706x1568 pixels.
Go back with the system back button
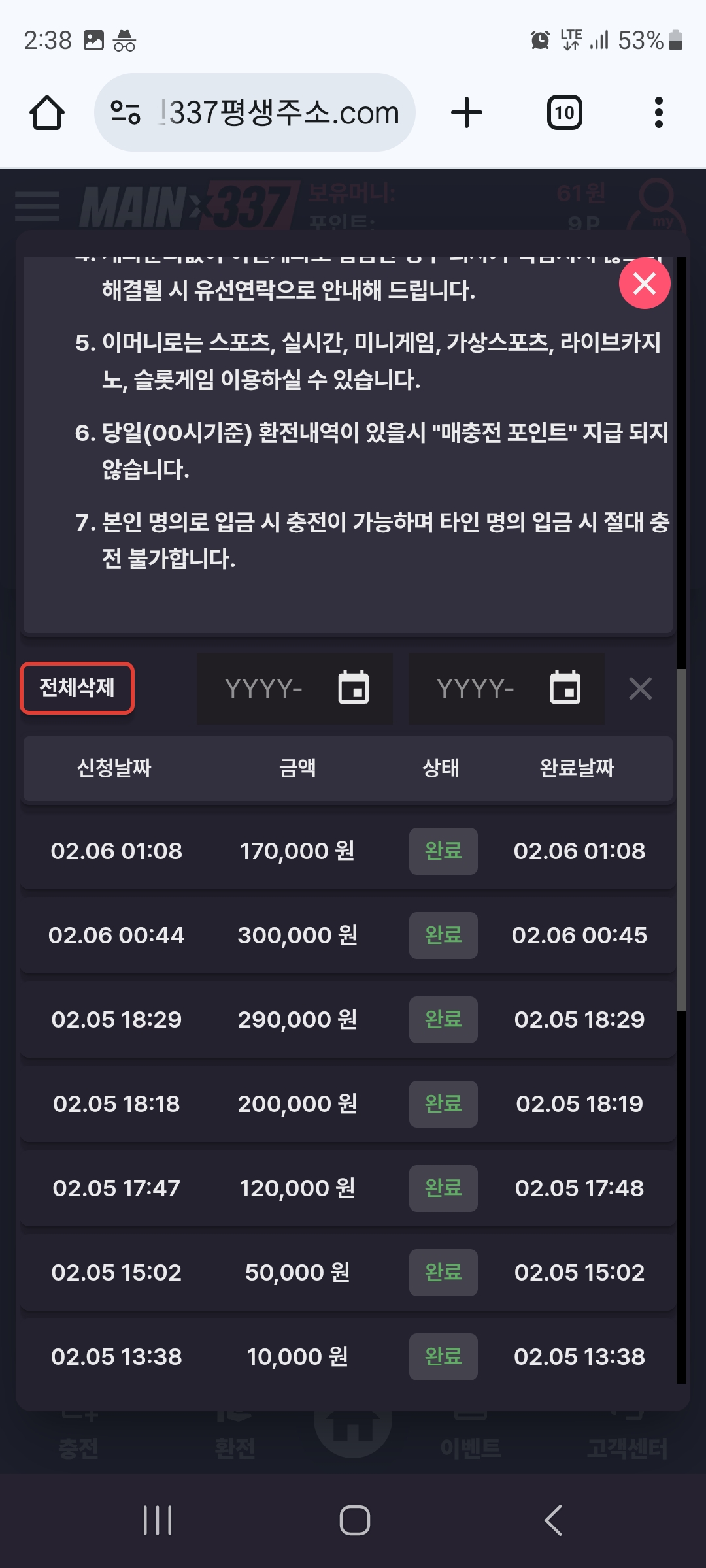(553, 1520)
